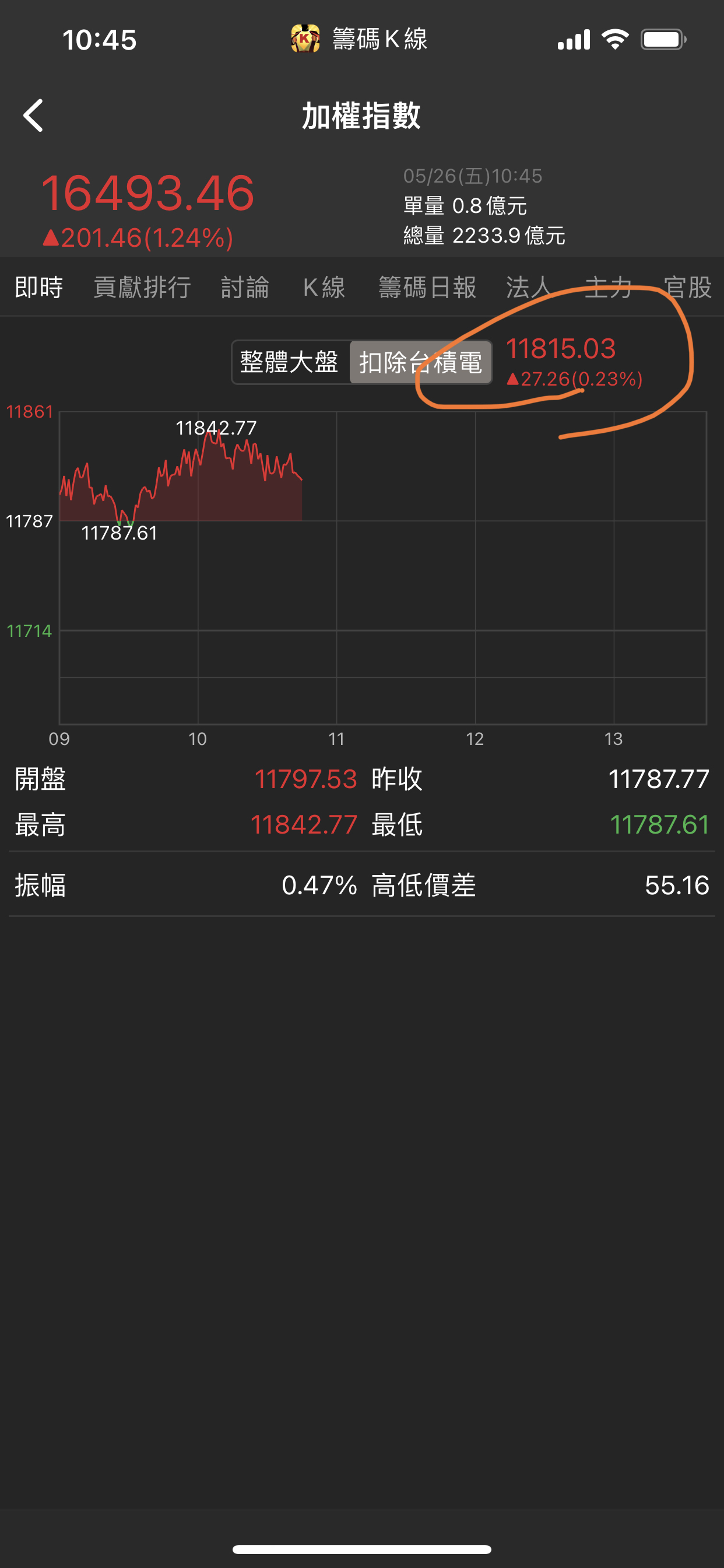Switch to the 主力 tab
The height and width of the screenshot is (1568, 724).
pos(608,288)
